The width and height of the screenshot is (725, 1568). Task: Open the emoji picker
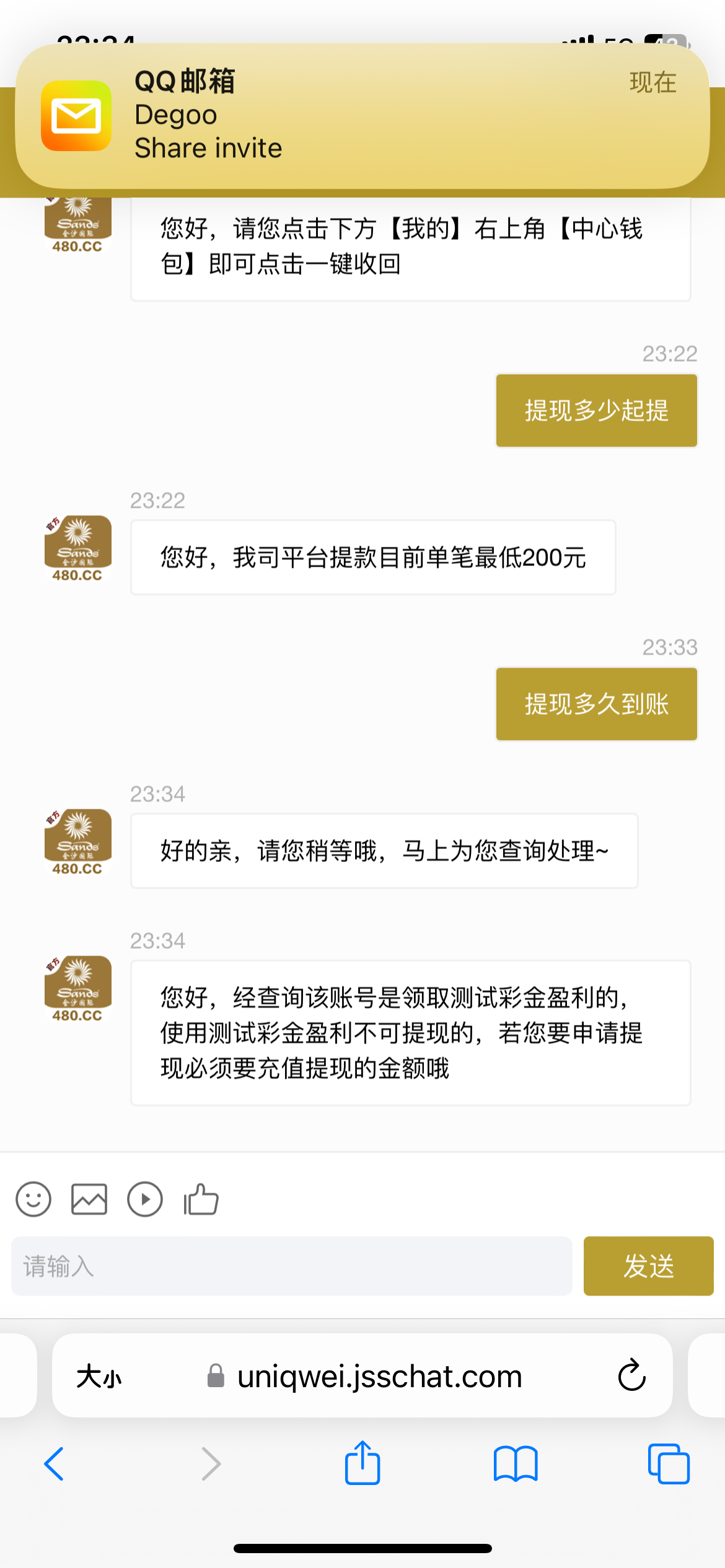(33, 1200)
